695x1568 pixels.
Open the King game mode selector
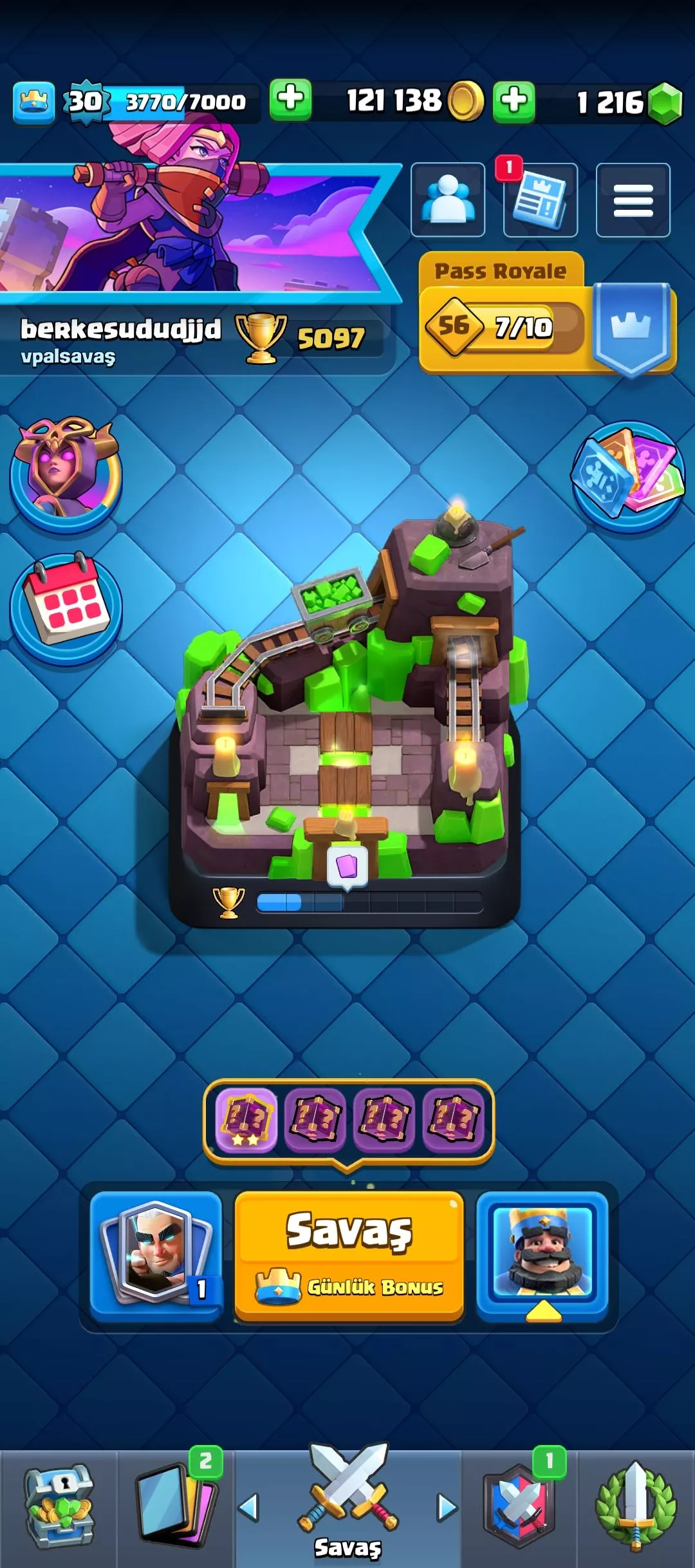pyautogui.click(x=542, y=1256)
